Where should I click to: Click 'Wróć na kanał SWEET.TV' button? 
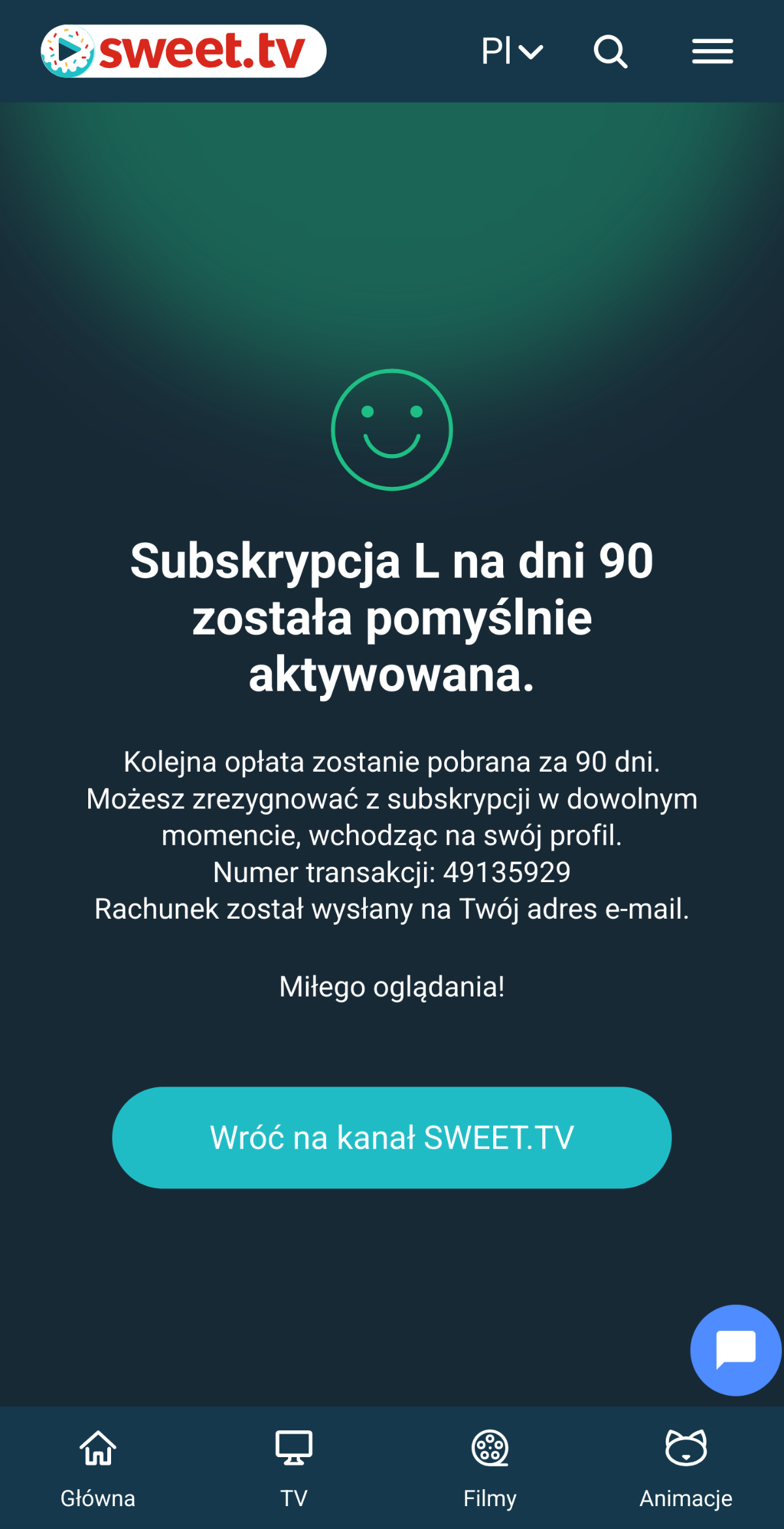[x=392, y=1137]
